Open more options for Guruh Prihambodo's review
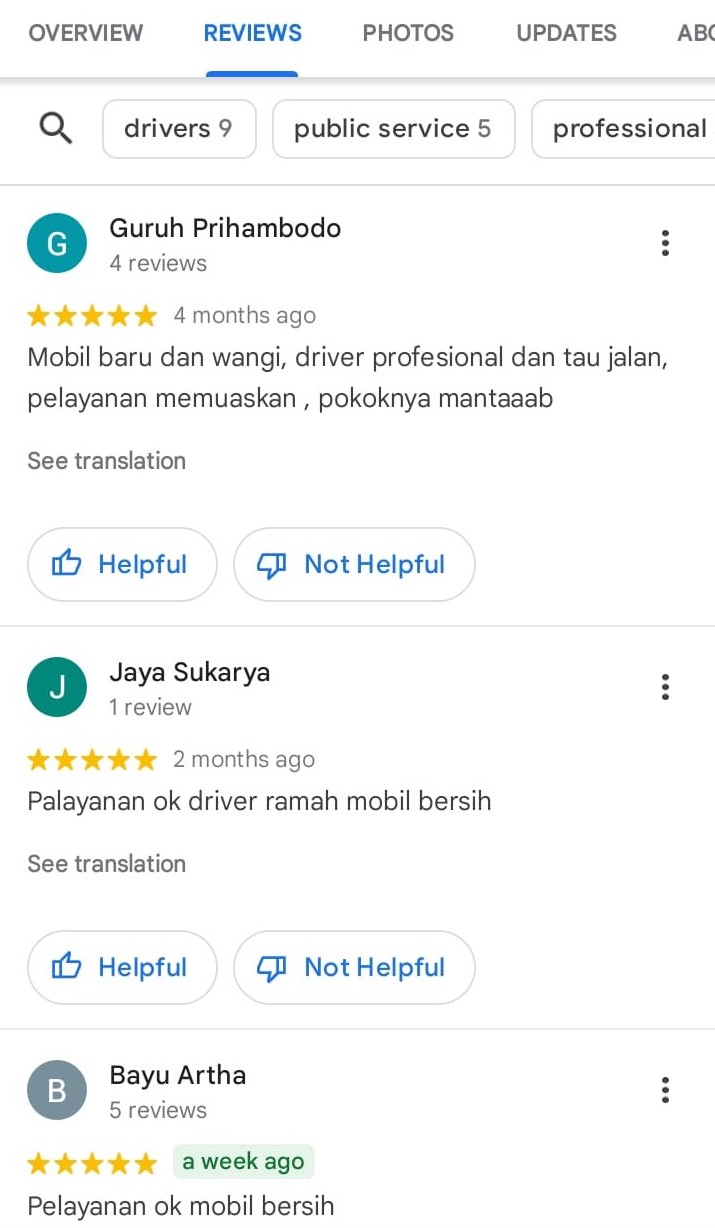The width and height of the screenshot is (715, 1228). (x=665, y=243)
